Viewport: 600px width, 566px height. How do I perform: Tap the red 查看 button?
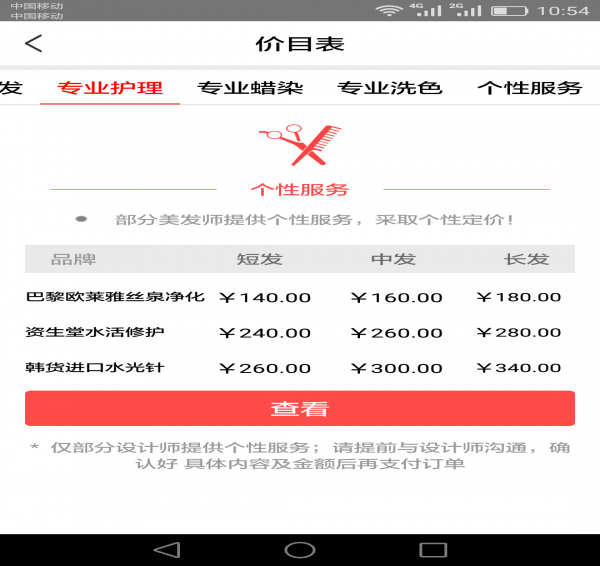300,409
